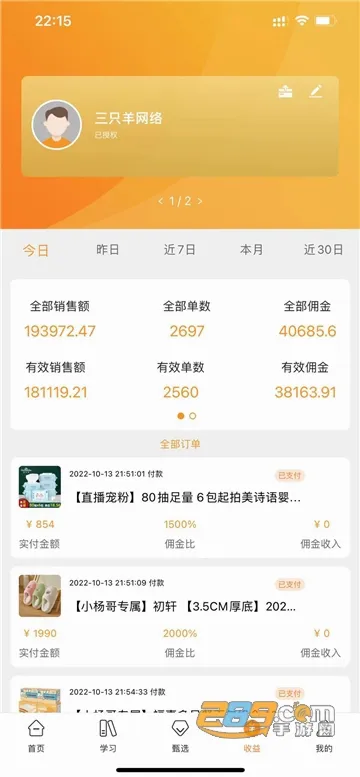The image size is (360, 777).
Task: Tap the edit pencil icon on profile card
Action: (x=315, y=91)
